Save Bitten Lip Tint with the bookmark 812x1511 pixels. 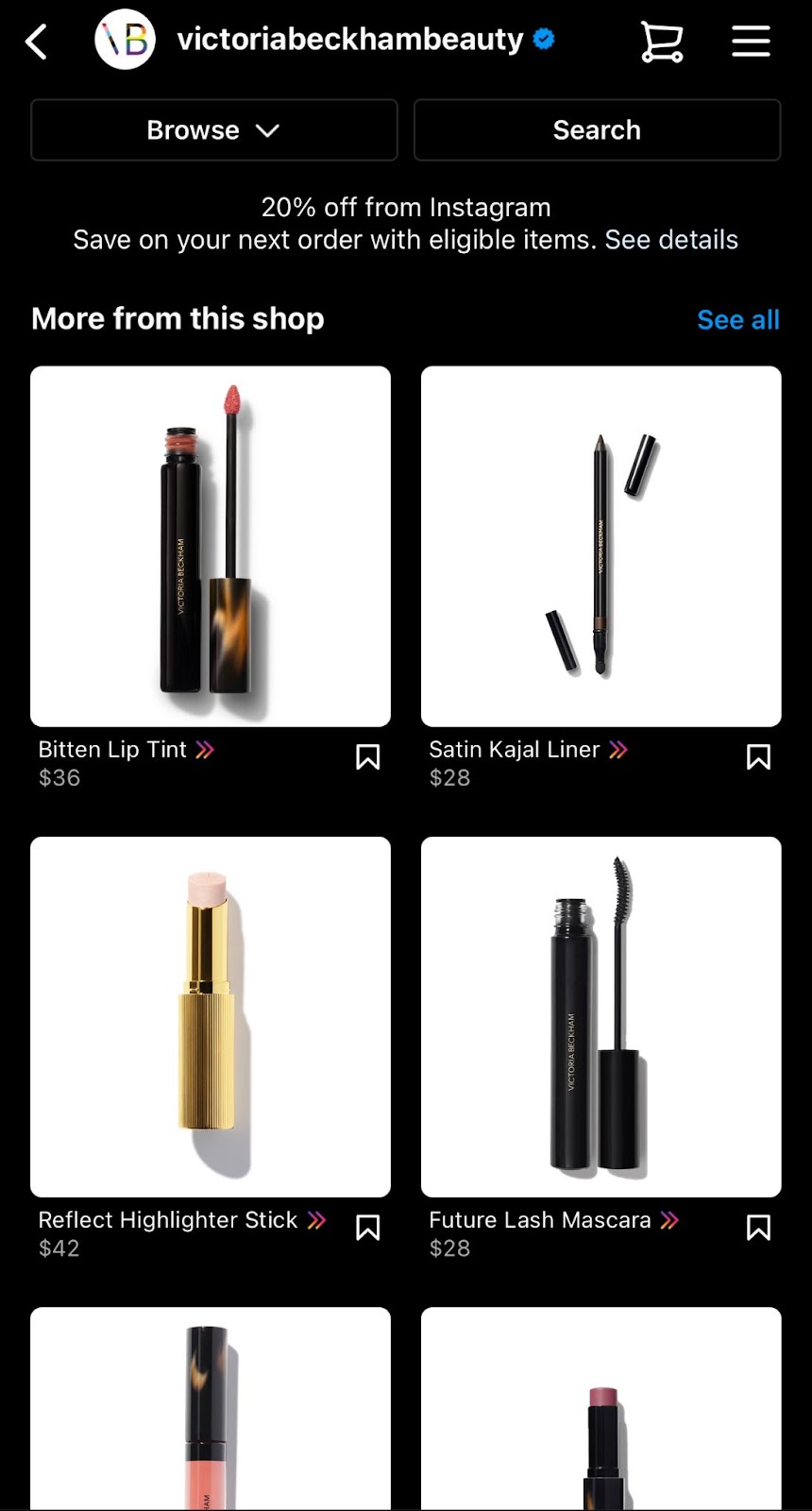[367, 757]
